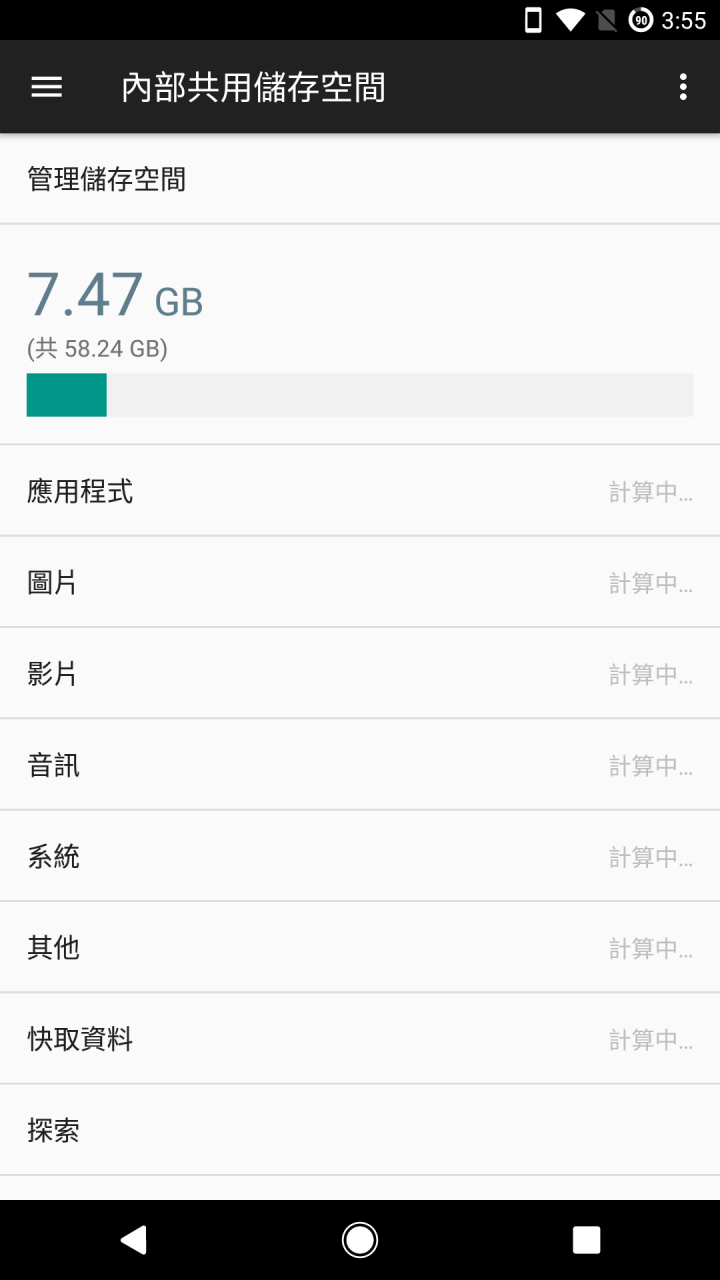Show 其他 storage details
720x1280 pixels.
[360, 948]
